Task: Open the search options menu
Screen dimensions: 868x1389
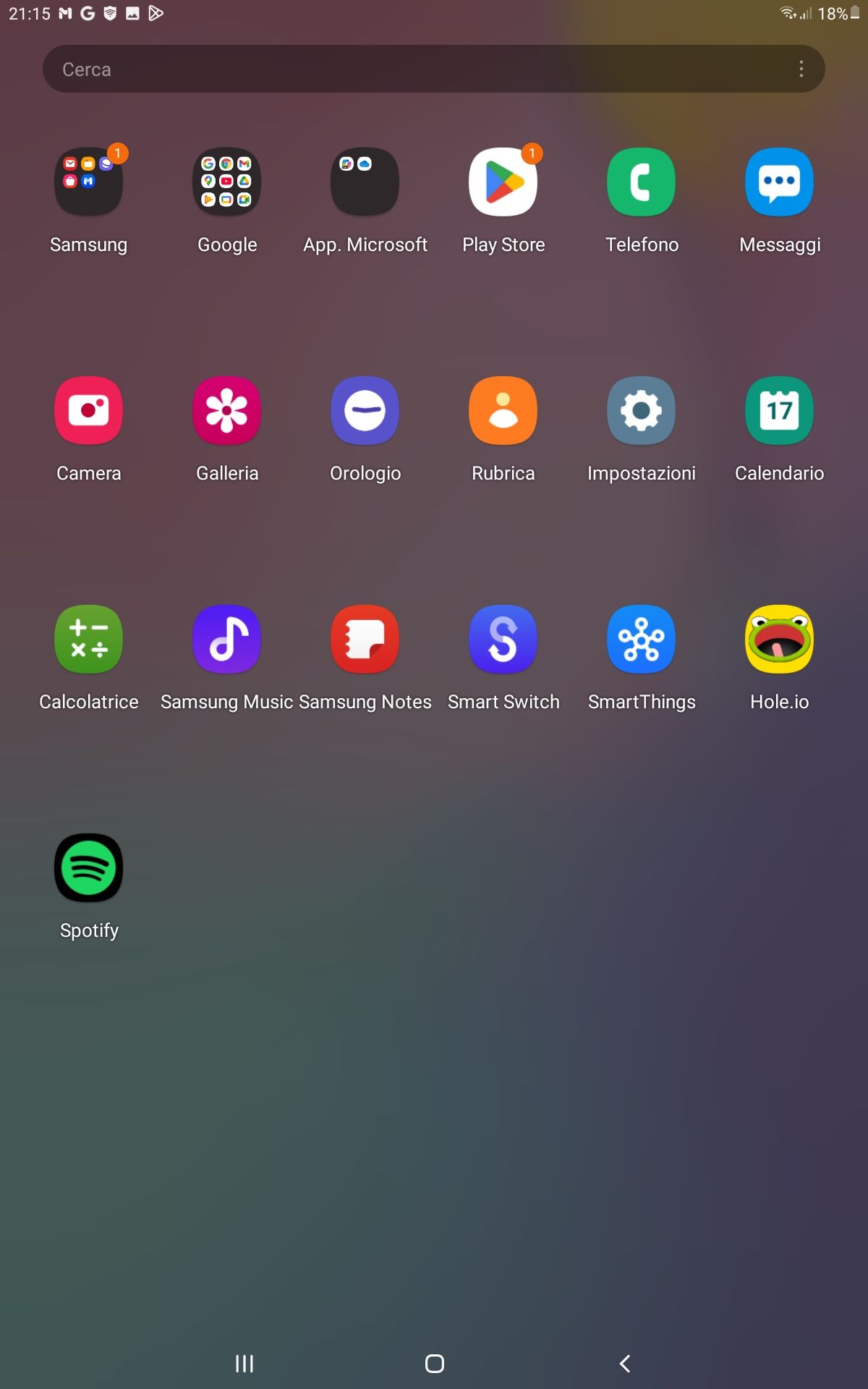Action: (801, 69)
